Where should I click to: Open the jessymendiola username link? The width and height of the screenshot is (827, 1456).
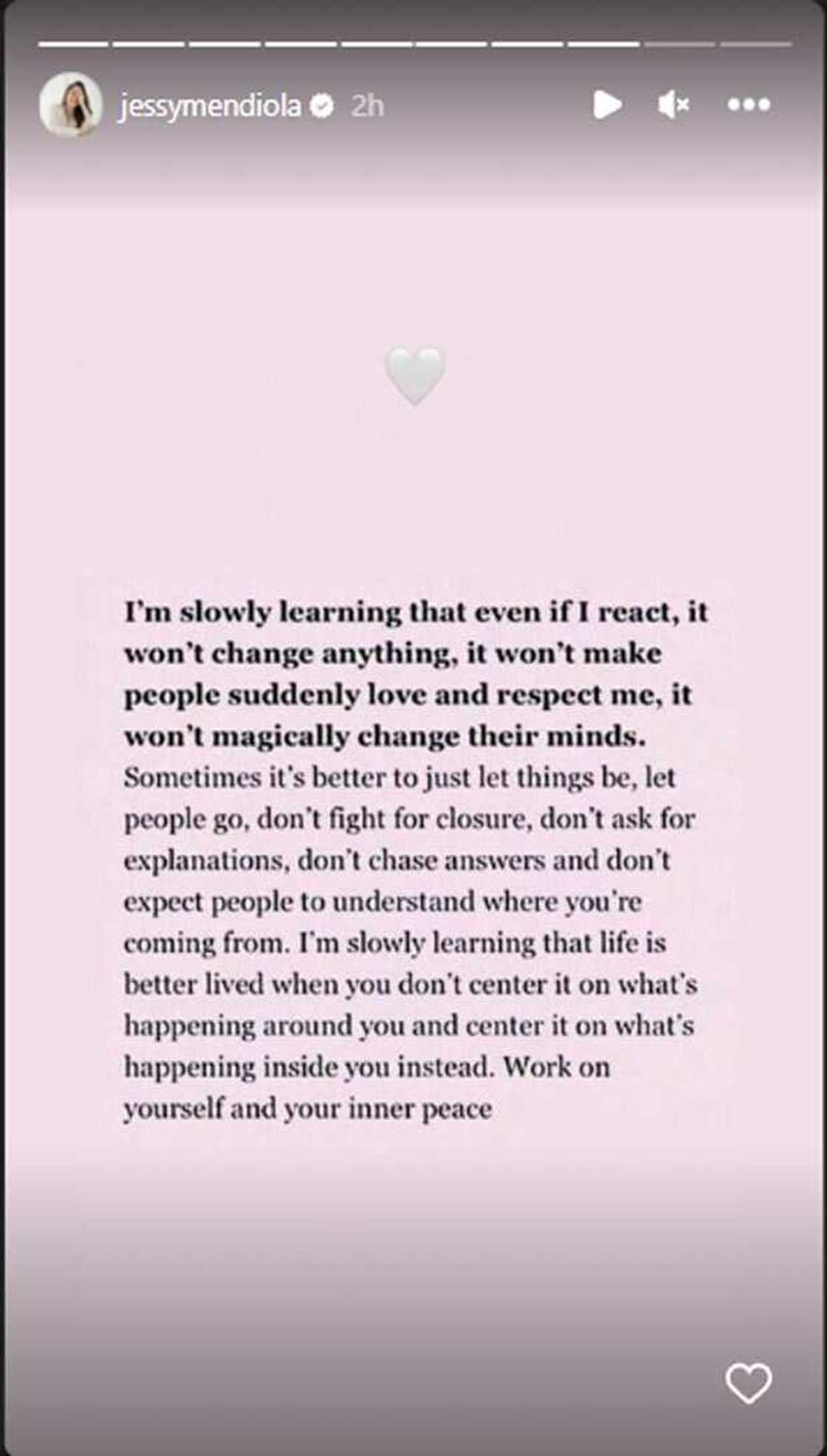pyautogui.click(x=210, y=106)
